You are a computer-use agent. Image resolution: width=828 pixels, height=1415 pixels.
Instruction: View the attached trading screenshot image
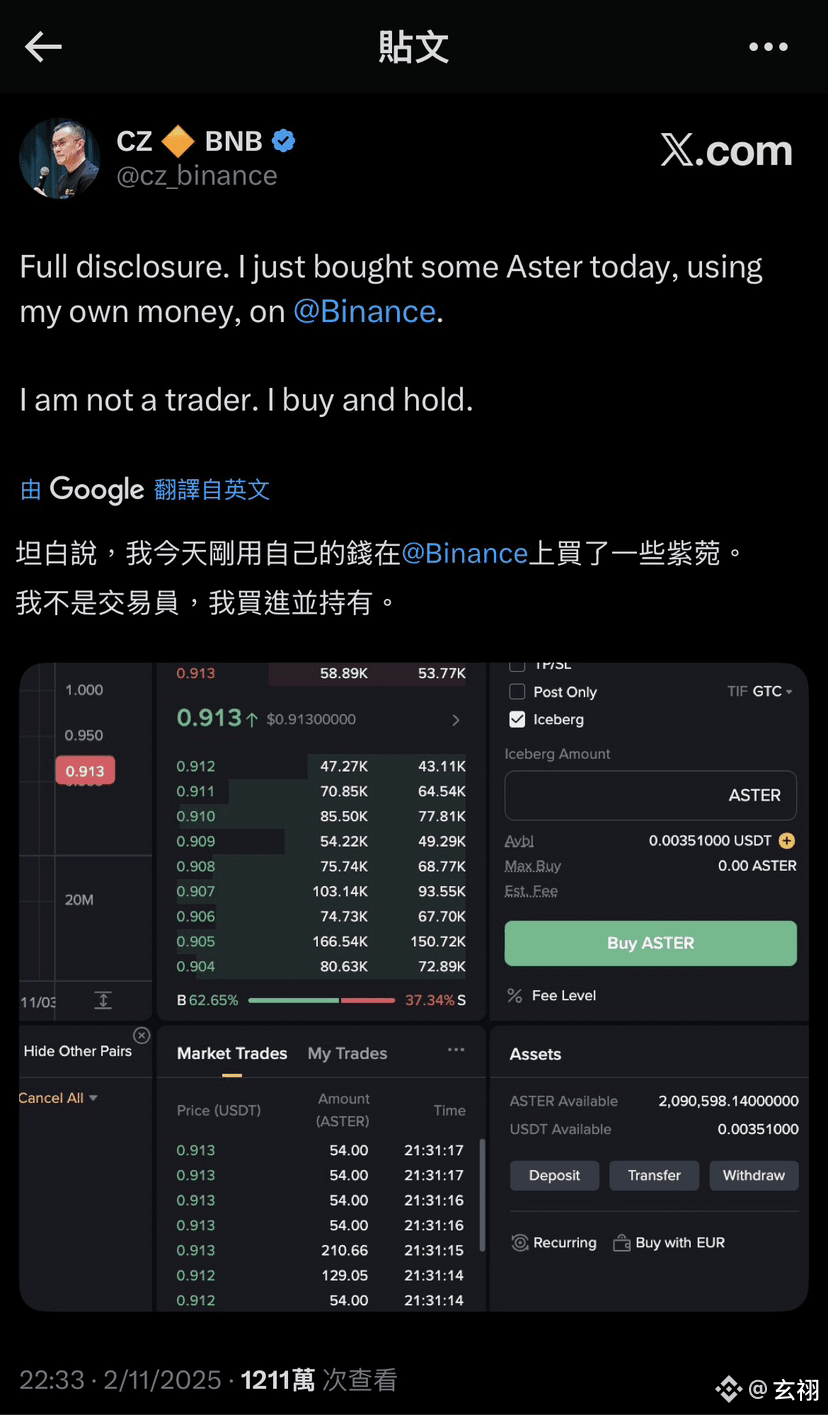pos(414,986)
